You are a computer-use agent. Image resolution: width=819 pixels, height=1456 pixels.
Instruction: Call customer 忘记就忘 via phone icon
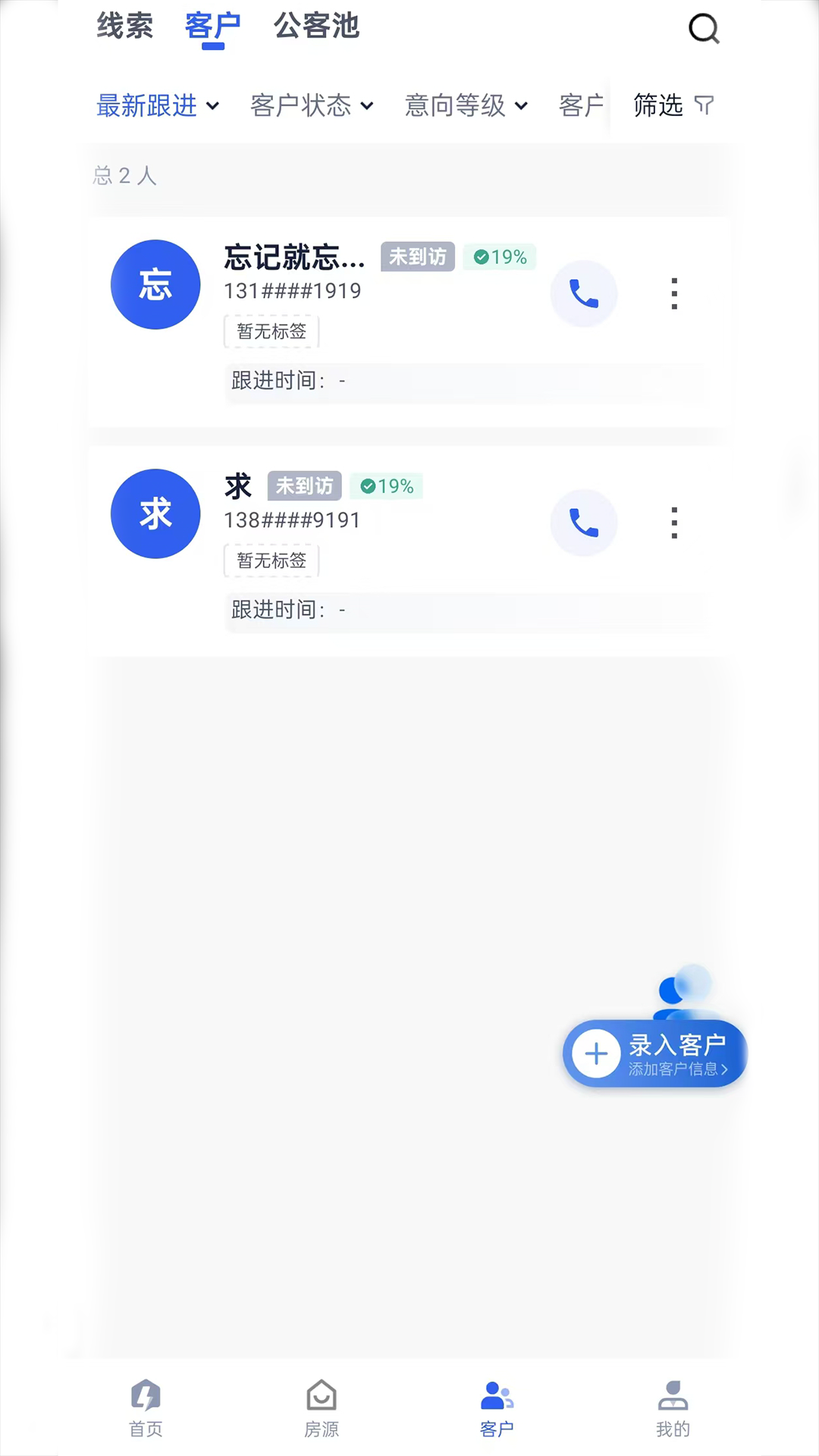click(x=583, y=293)
